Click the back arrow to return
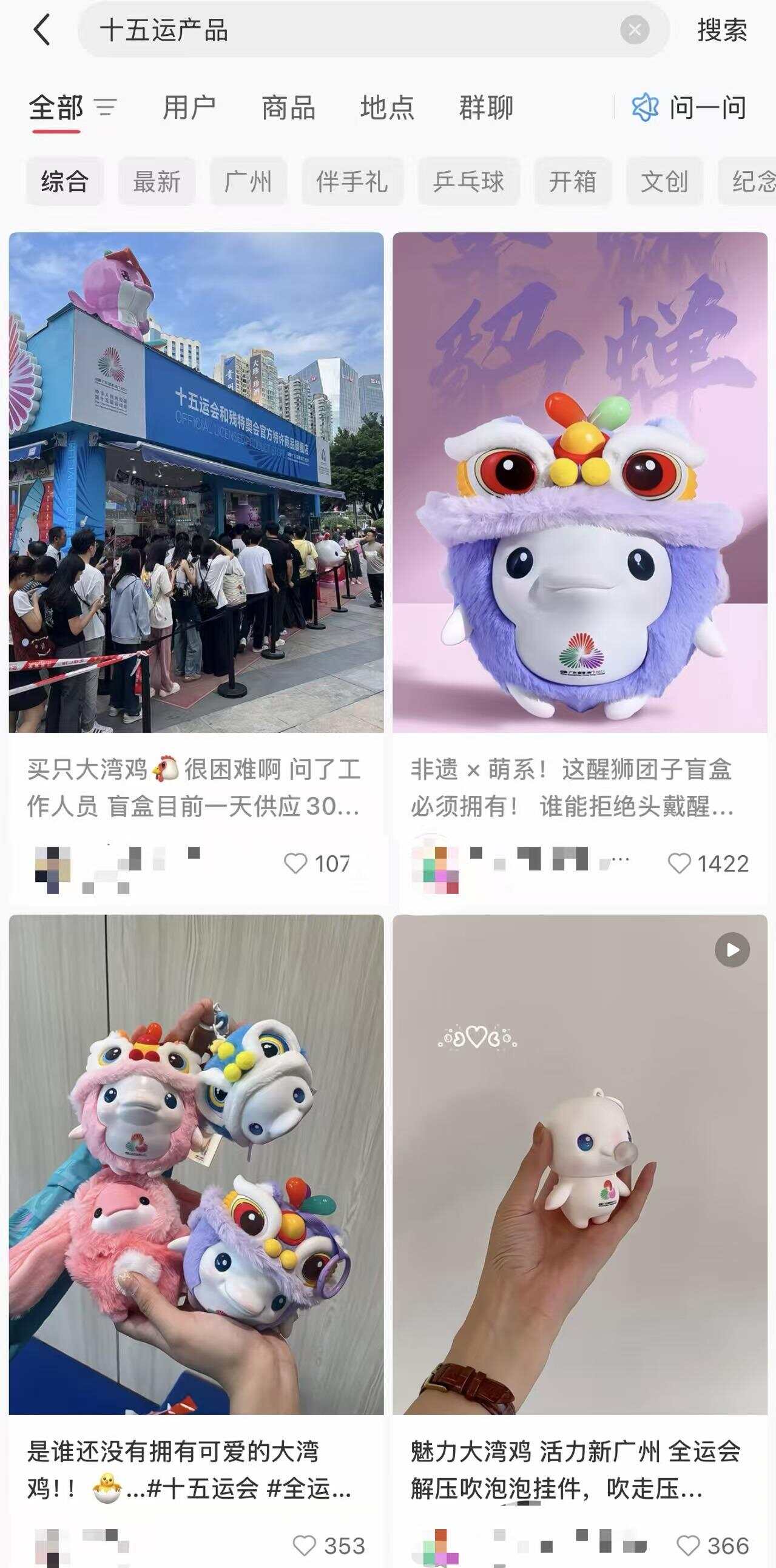 point(41,29)
